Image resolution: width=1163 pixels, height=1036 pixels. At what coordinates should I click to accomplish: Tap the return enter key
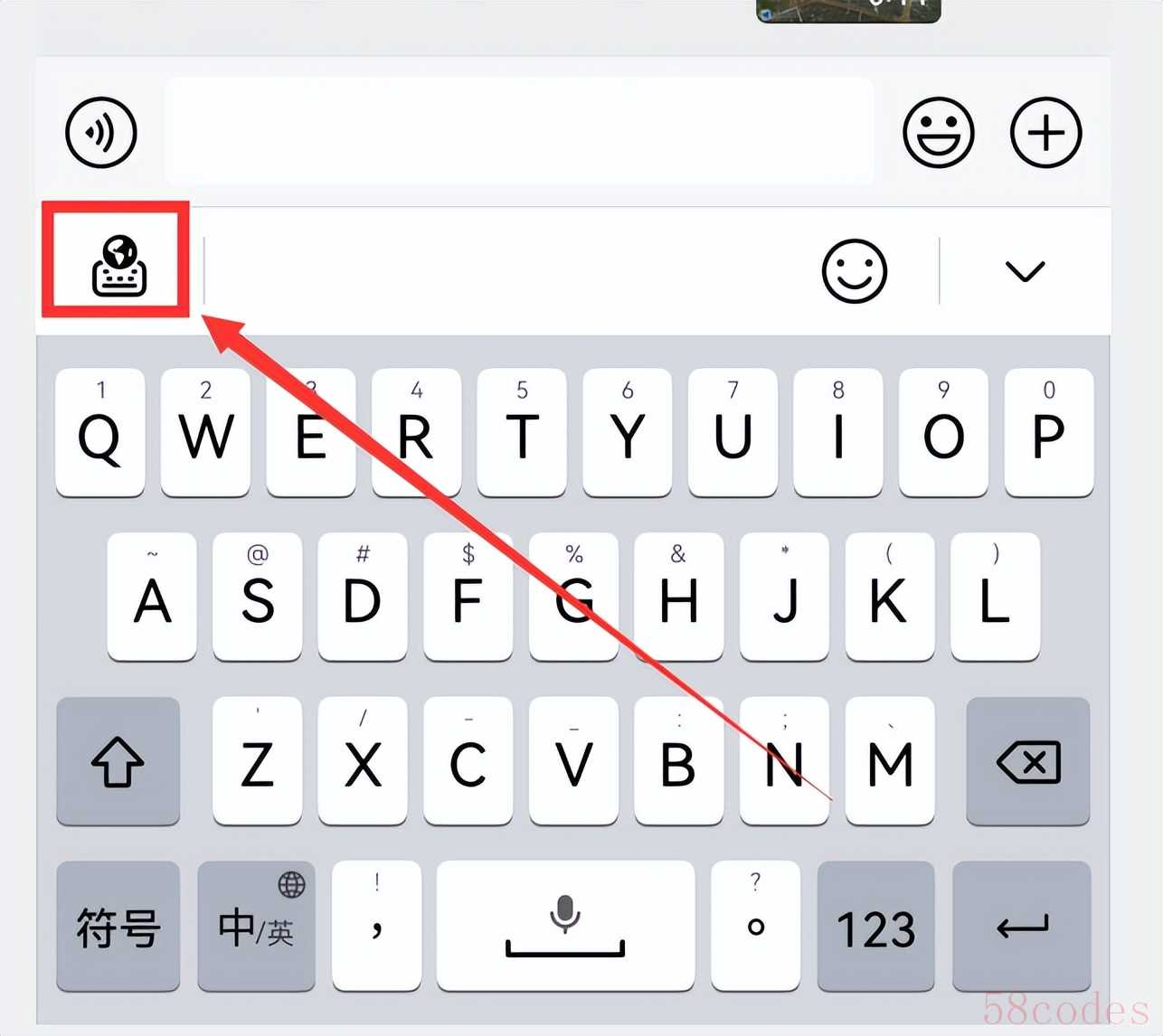[1021, 927]
